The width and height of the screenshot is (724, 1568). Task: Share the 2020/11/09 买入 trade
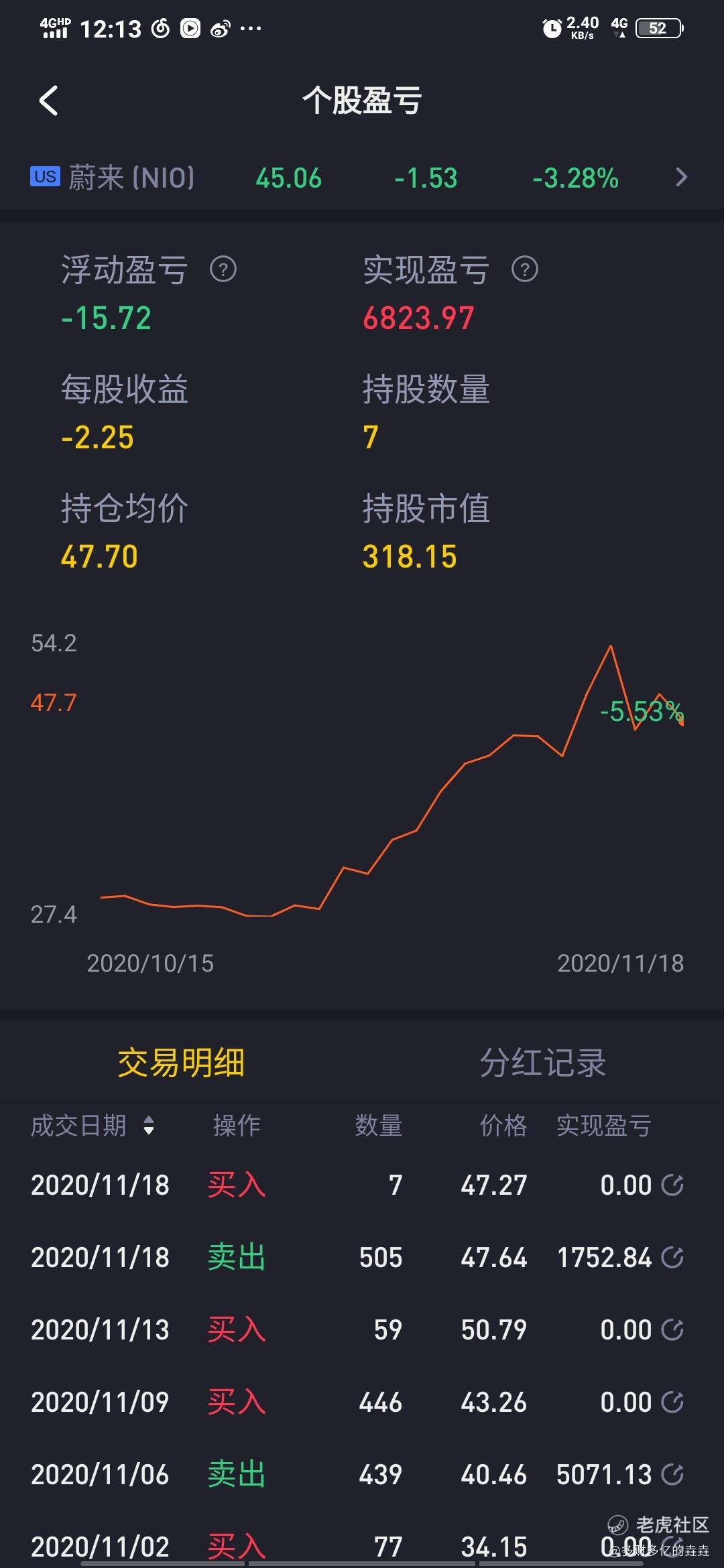[672, 1402]
